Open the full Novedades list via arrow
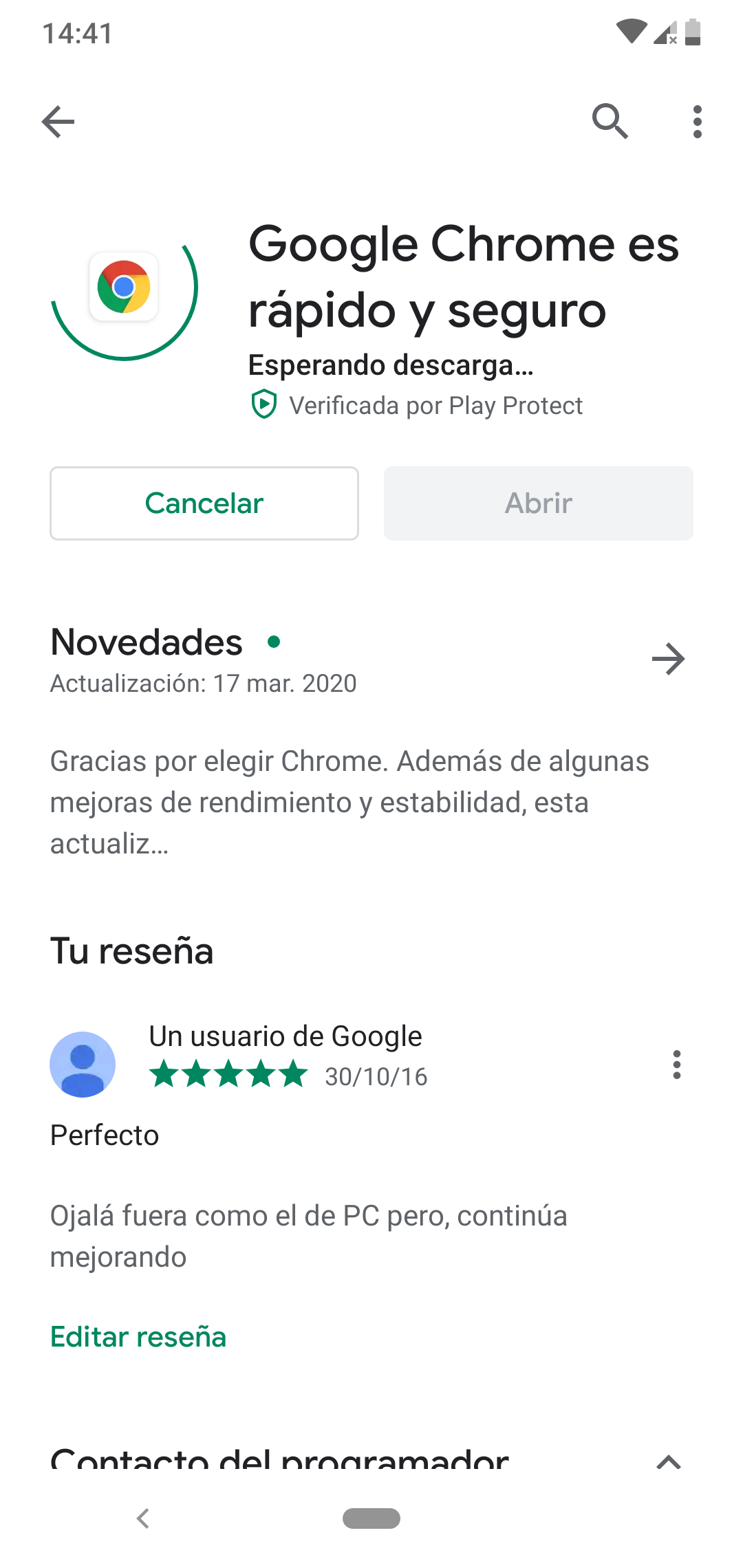This screenshot has height=1568, width=743. (x=667, y=658)
